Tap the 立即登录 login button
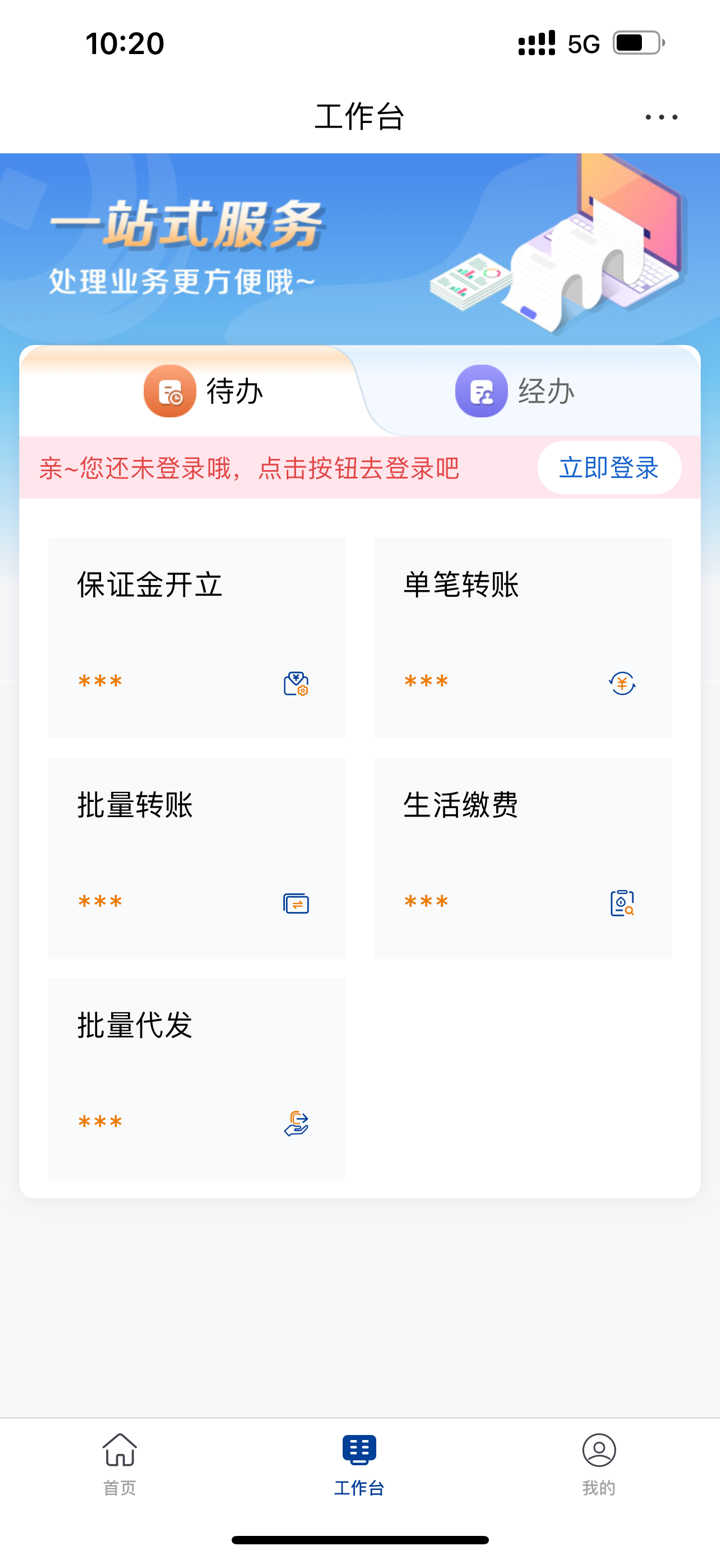The width and height of the screenshot is (720, 1558). point(609,467)
